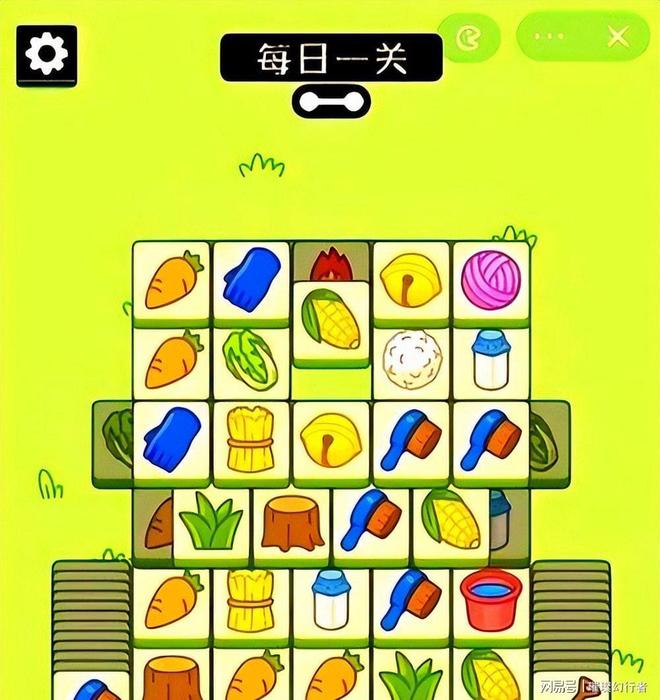
Task: Close the mini program
Action: [x=618, y=37]
